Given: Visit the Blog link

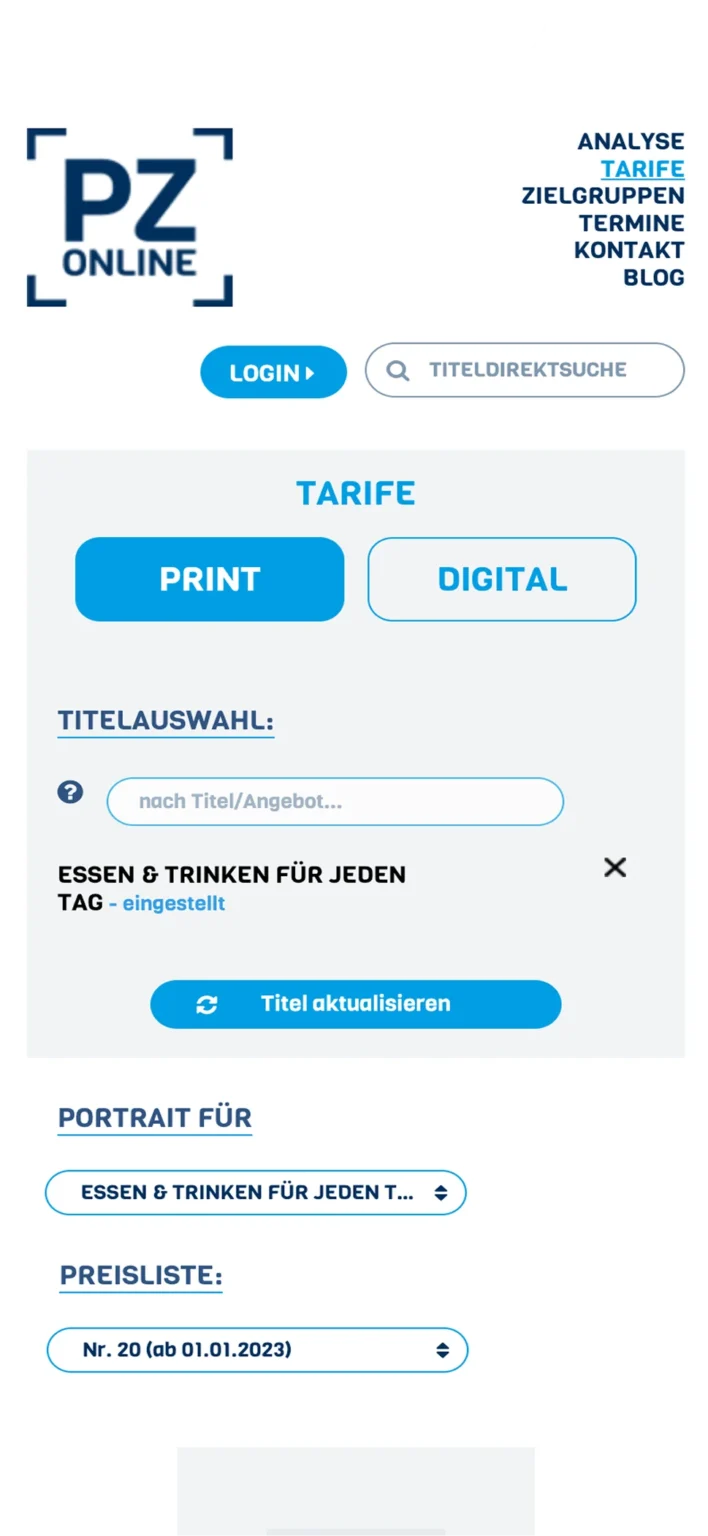Looking at the screenshot, I should (x=653, y=277).
